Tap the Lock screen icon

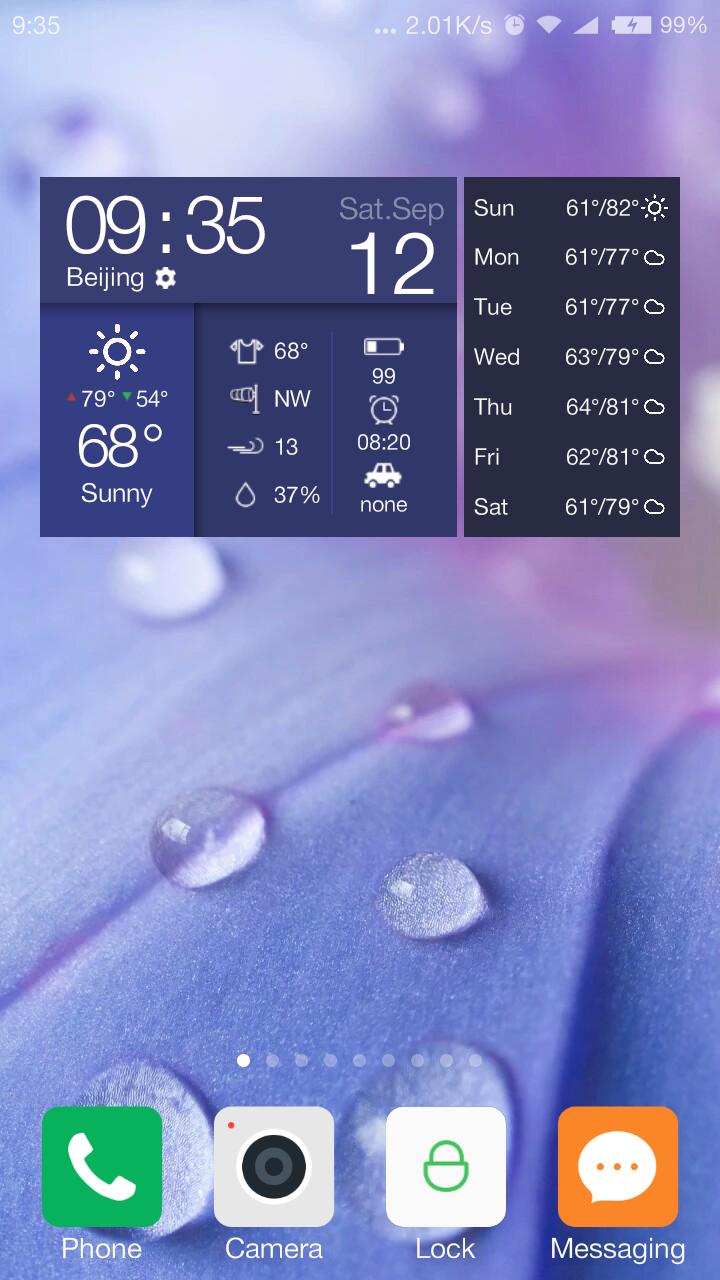coord(445,1167)
